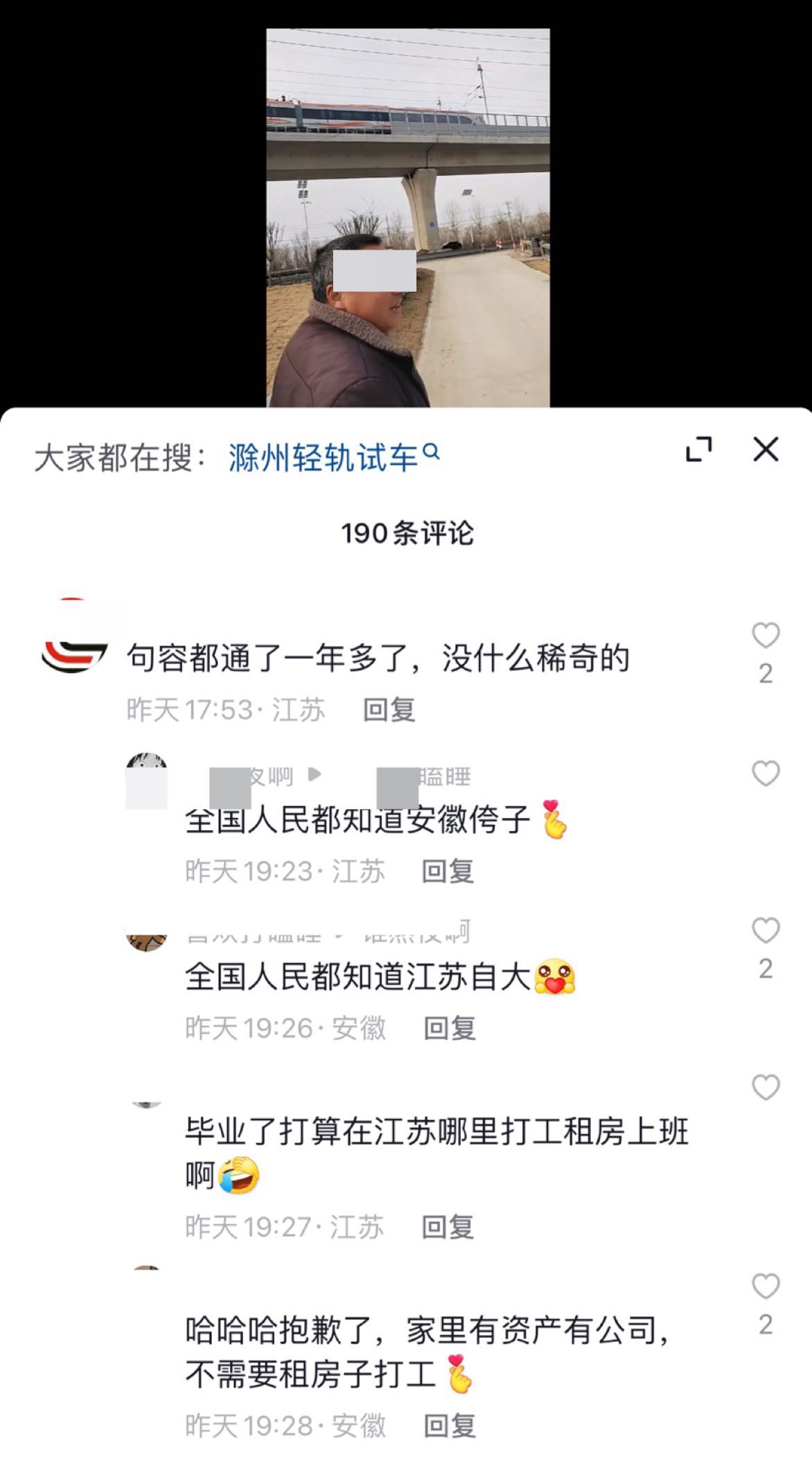Reply to comment posted 昨天19:23

pos(447,871)
